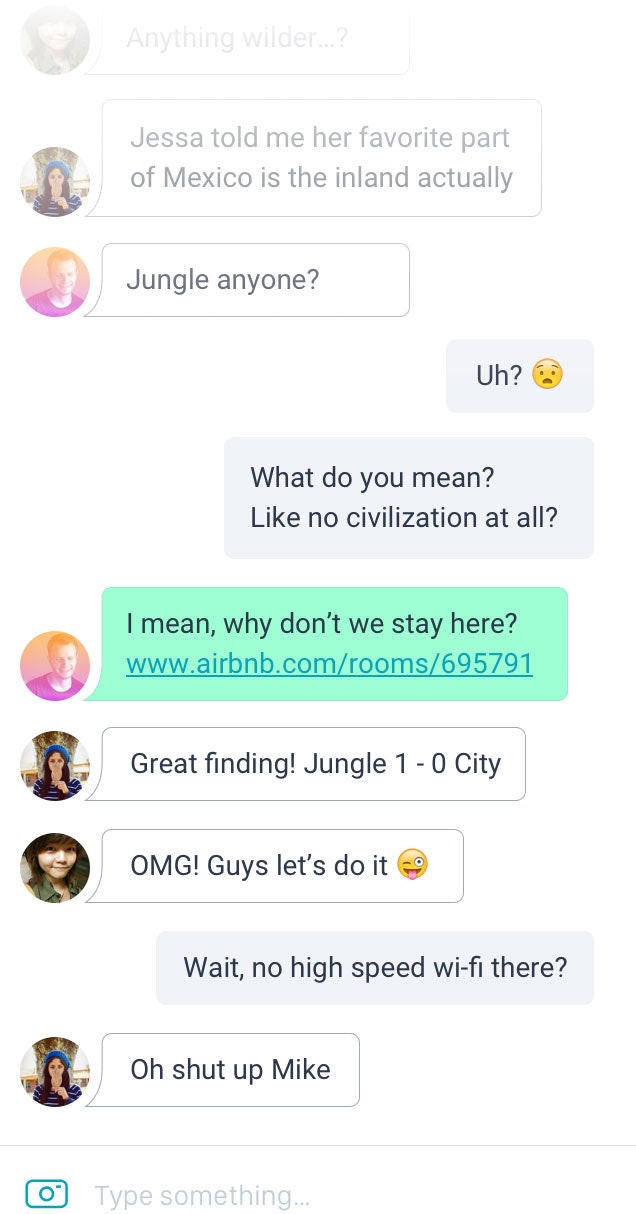Open the camera attachment icon

[x=46, y=1193]
